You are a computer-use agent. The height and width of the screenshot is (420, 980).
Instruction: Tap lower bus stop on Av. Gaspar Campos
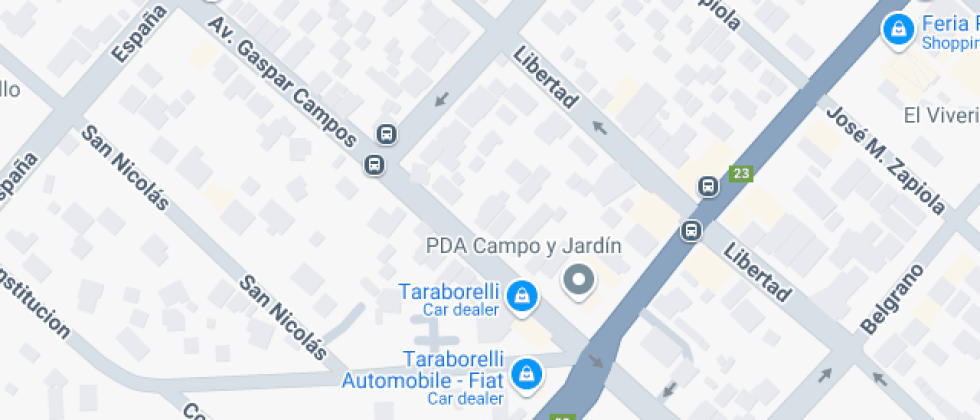coord(374,164)
